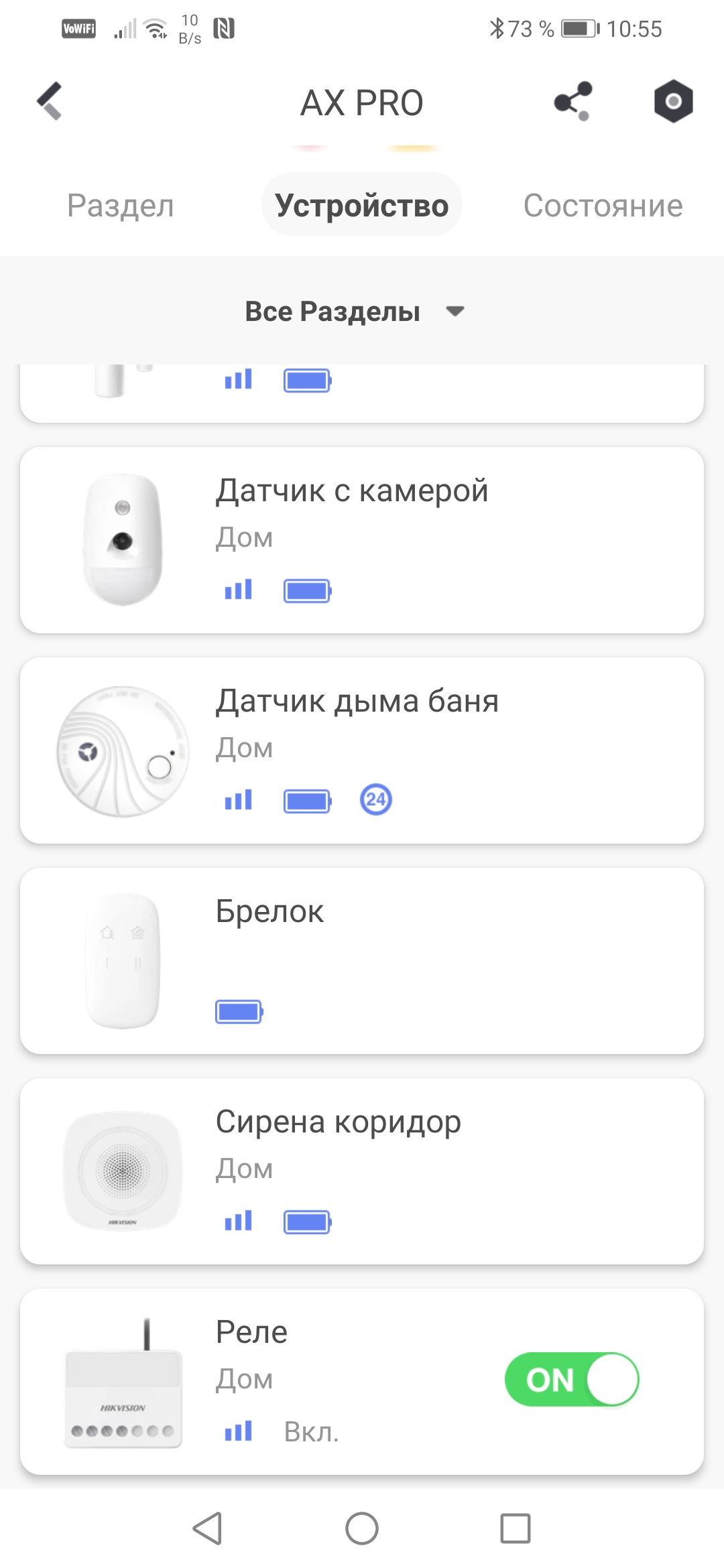The width and height of the screenshot is (724, 1568).
Task: Open AX PRO settings gear
Action: point(673,102)
